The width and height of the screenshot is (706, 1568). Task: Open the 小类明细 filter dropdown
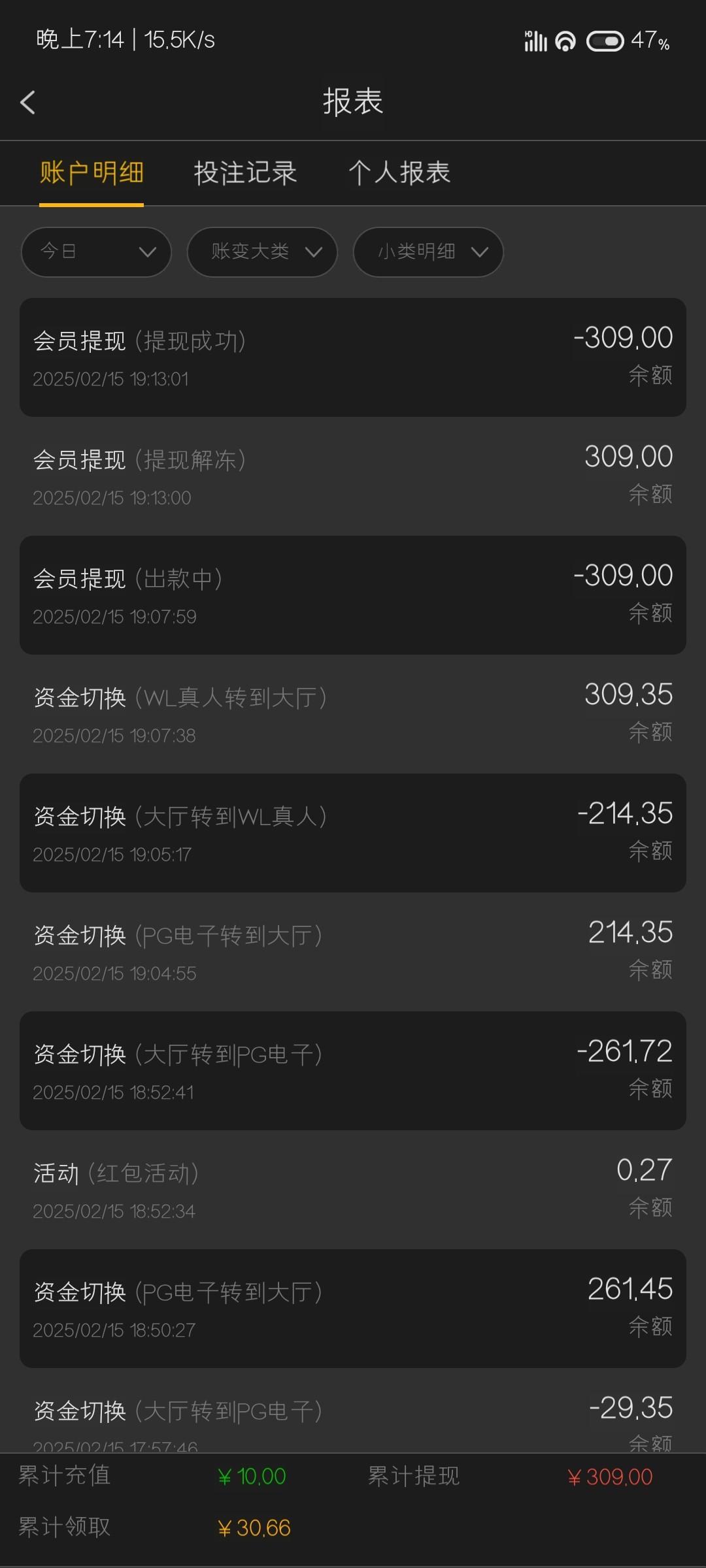pos(428,252)
